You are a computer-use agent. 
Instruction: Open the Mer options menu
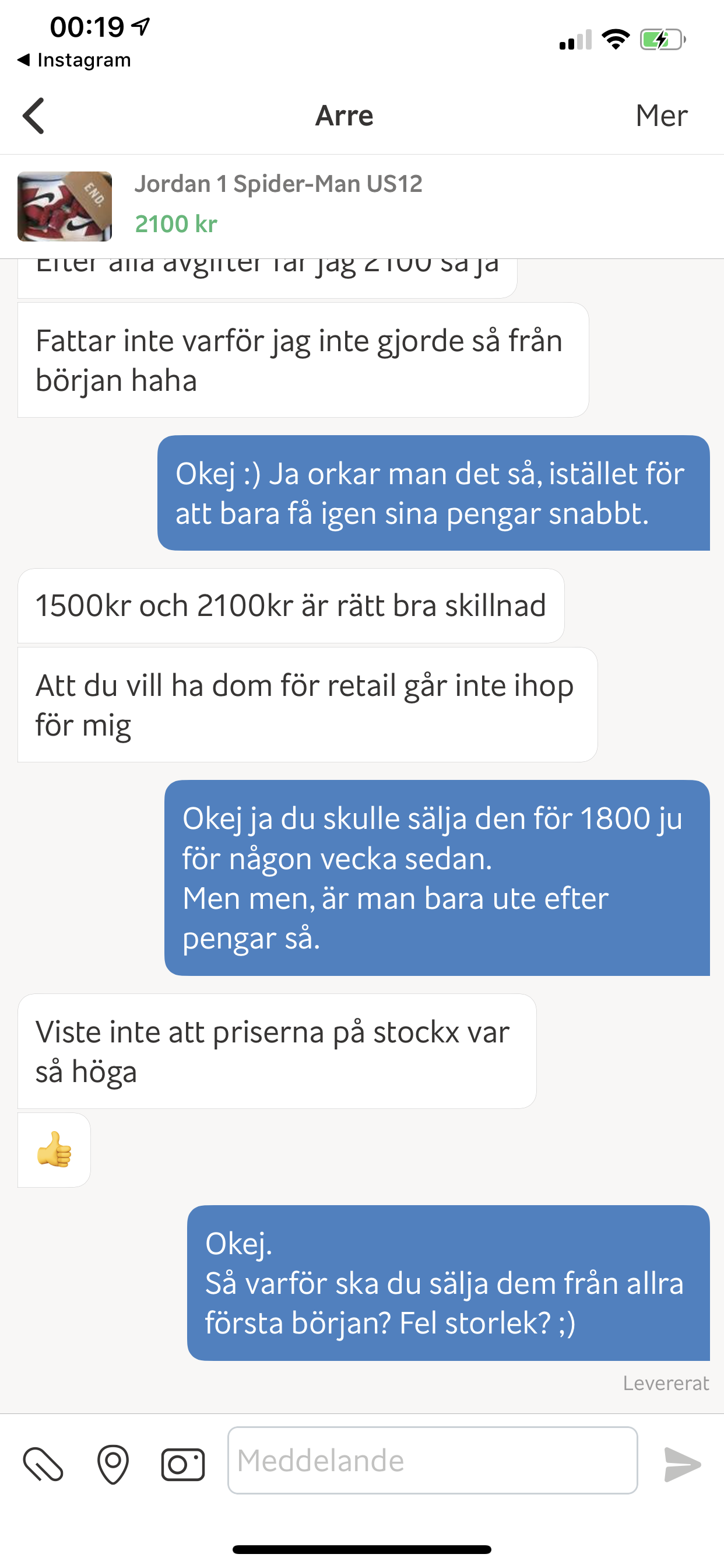coord(661,116)
